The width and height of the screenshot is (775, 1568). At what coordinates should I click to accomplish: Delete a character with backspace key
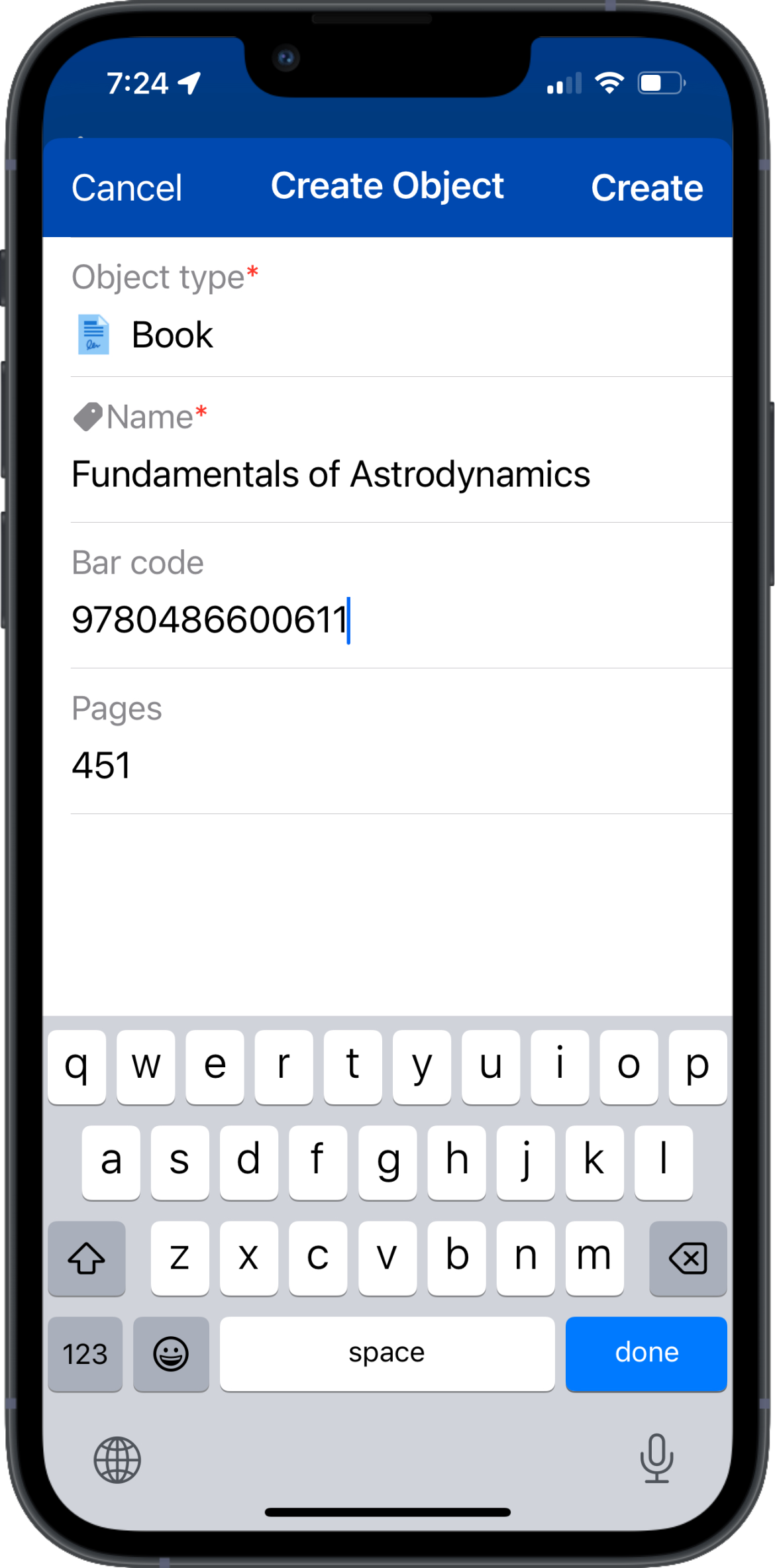688,1258
